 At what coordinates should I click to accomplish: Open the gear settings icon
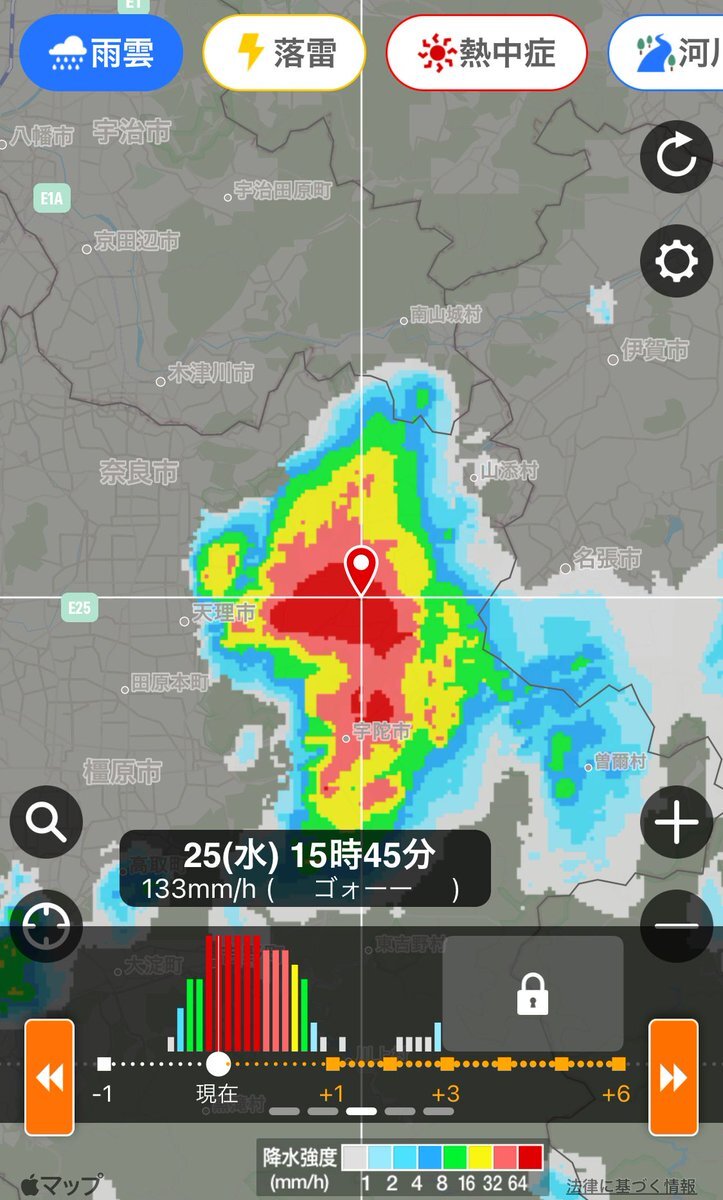(676, 262)
